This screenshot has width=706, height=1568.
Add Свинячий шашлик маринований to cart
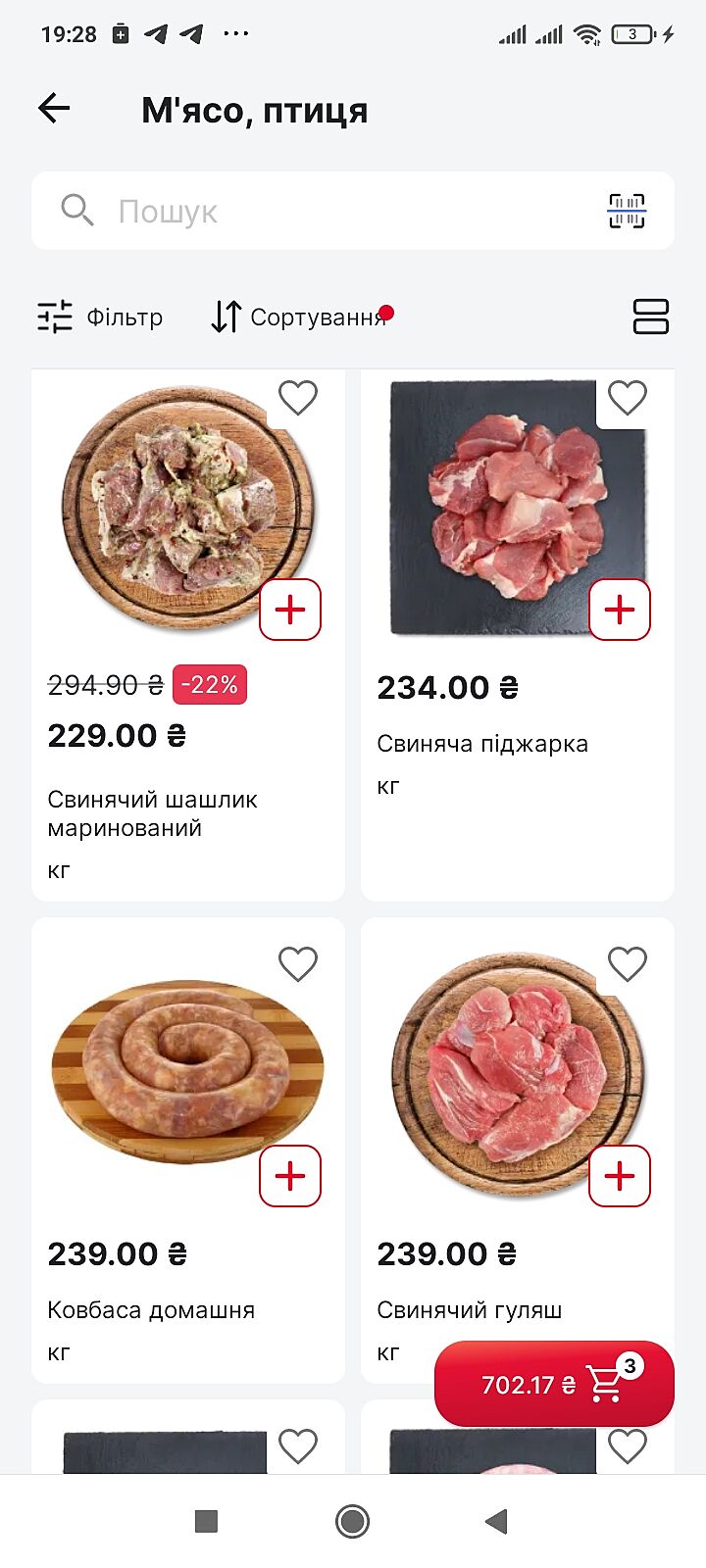290,610
